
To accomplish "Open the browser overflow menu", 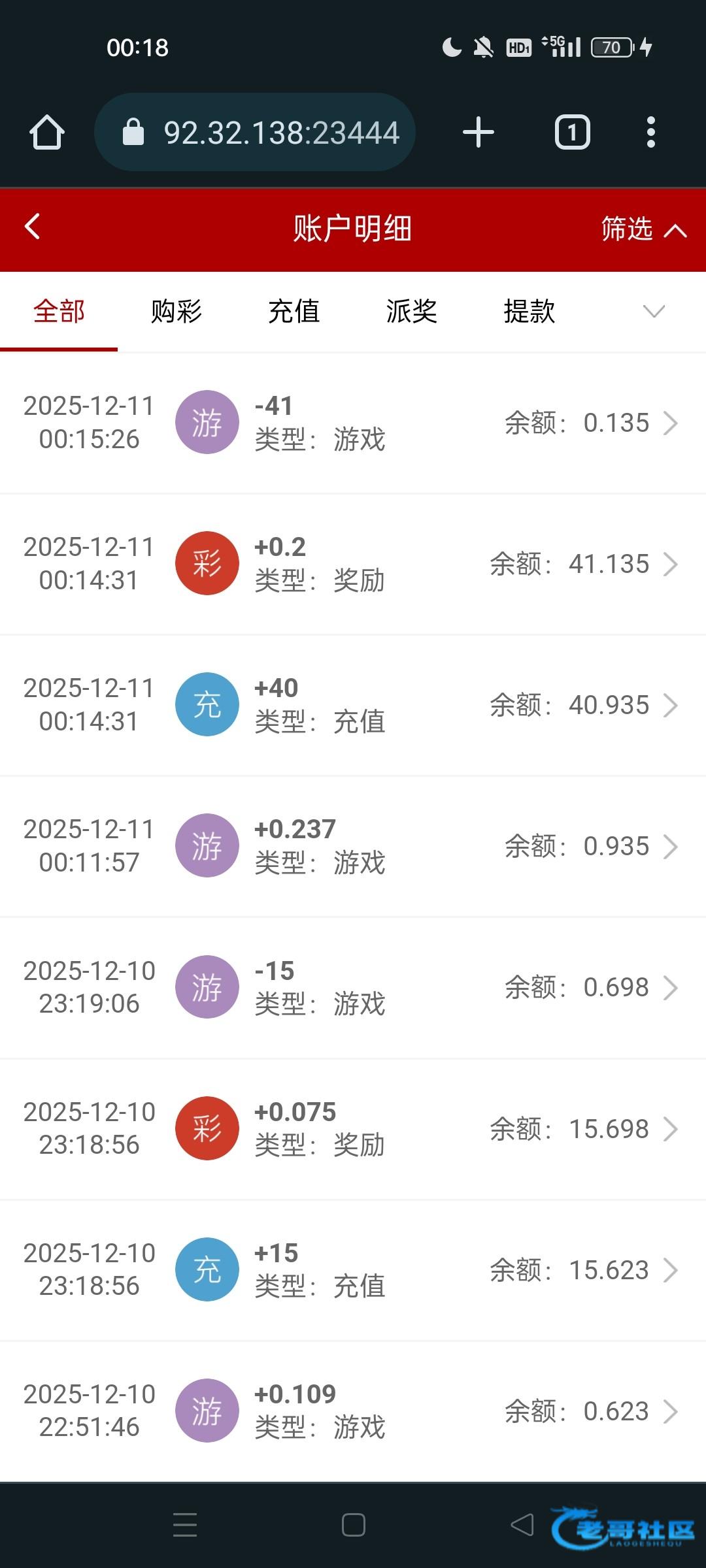I will click(x=650, y=133).
